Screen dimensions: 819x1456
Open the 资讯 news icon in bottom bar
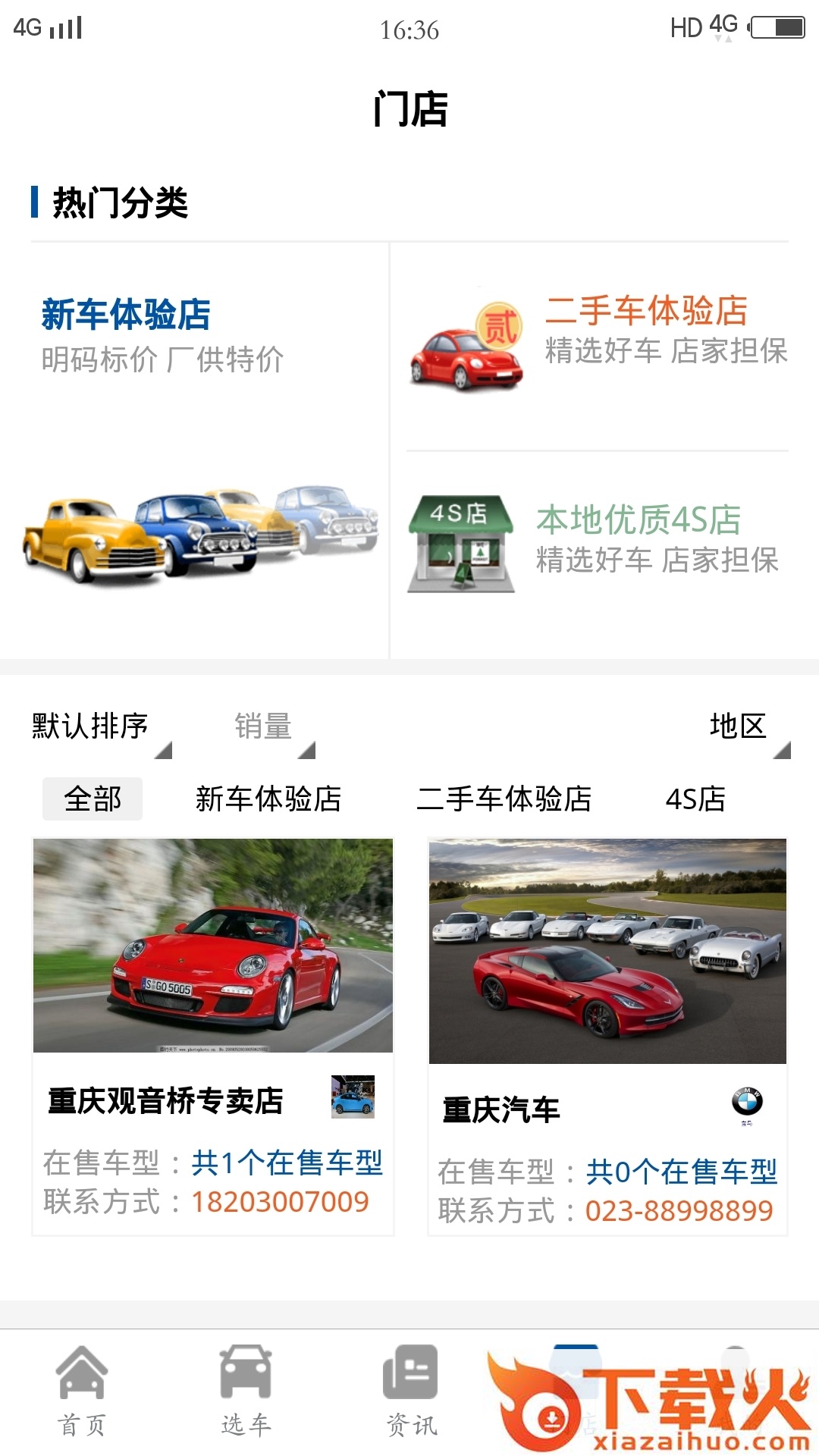[409, 1384]
